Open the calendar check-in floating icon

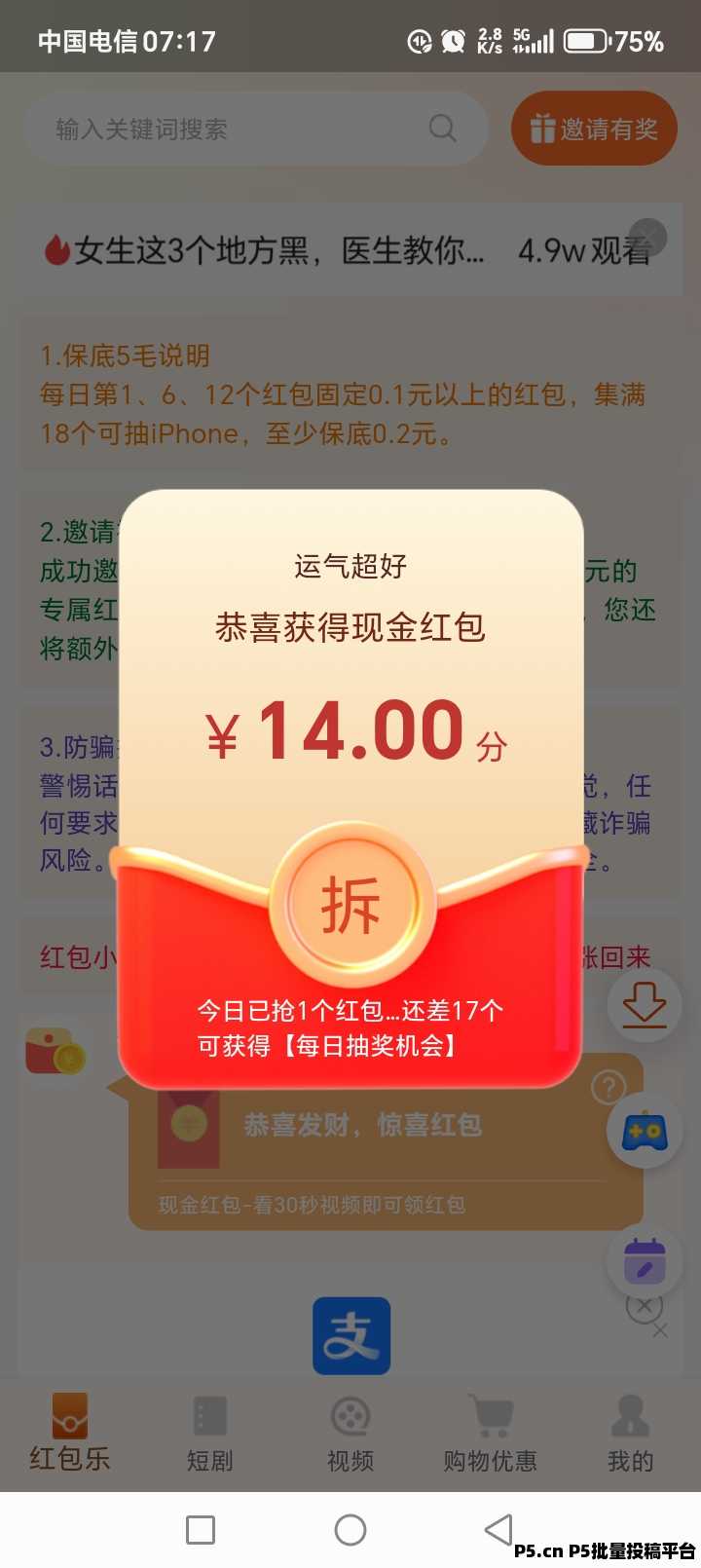tap(645, 1260)
